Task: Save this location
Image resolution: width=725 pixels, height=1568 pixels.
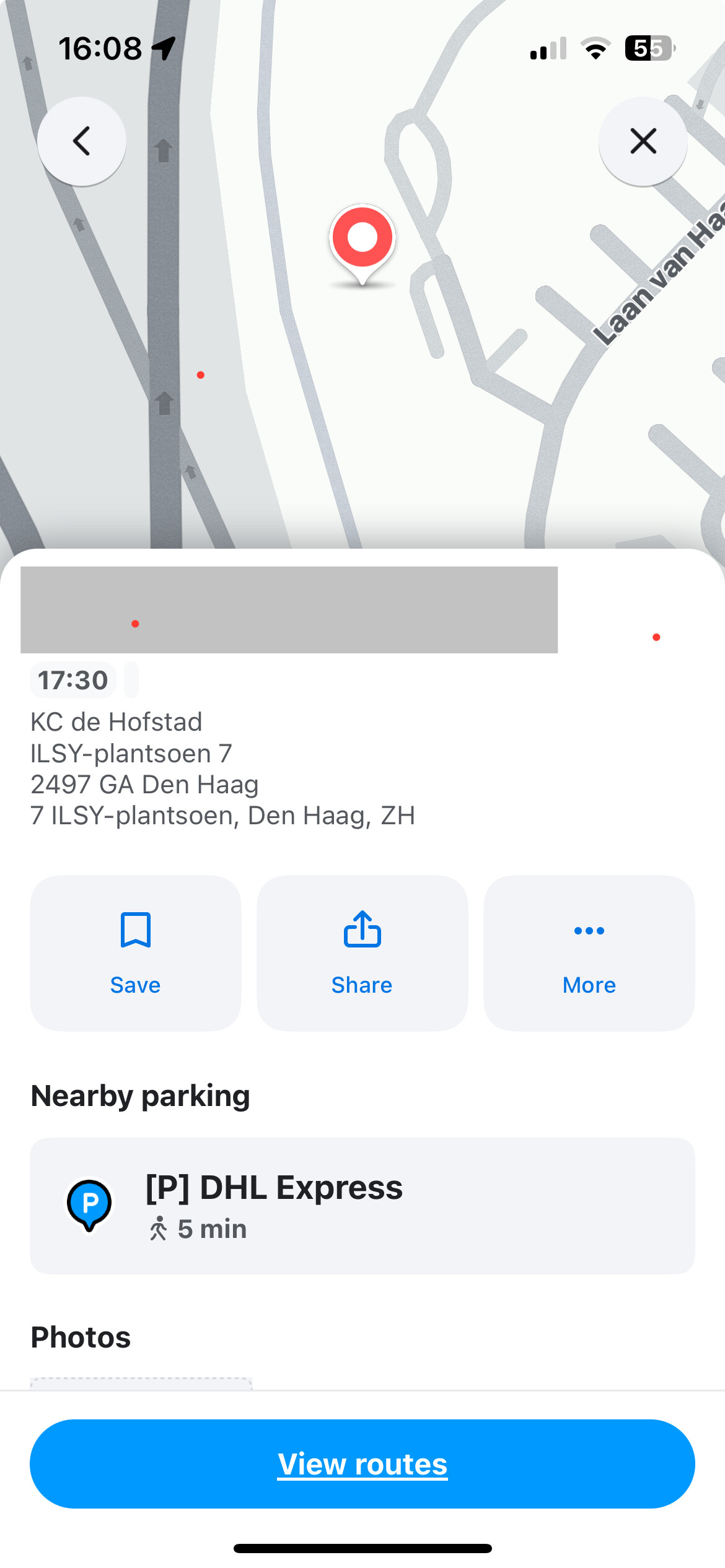Action: pyautogui.click(x=135, y=953)
